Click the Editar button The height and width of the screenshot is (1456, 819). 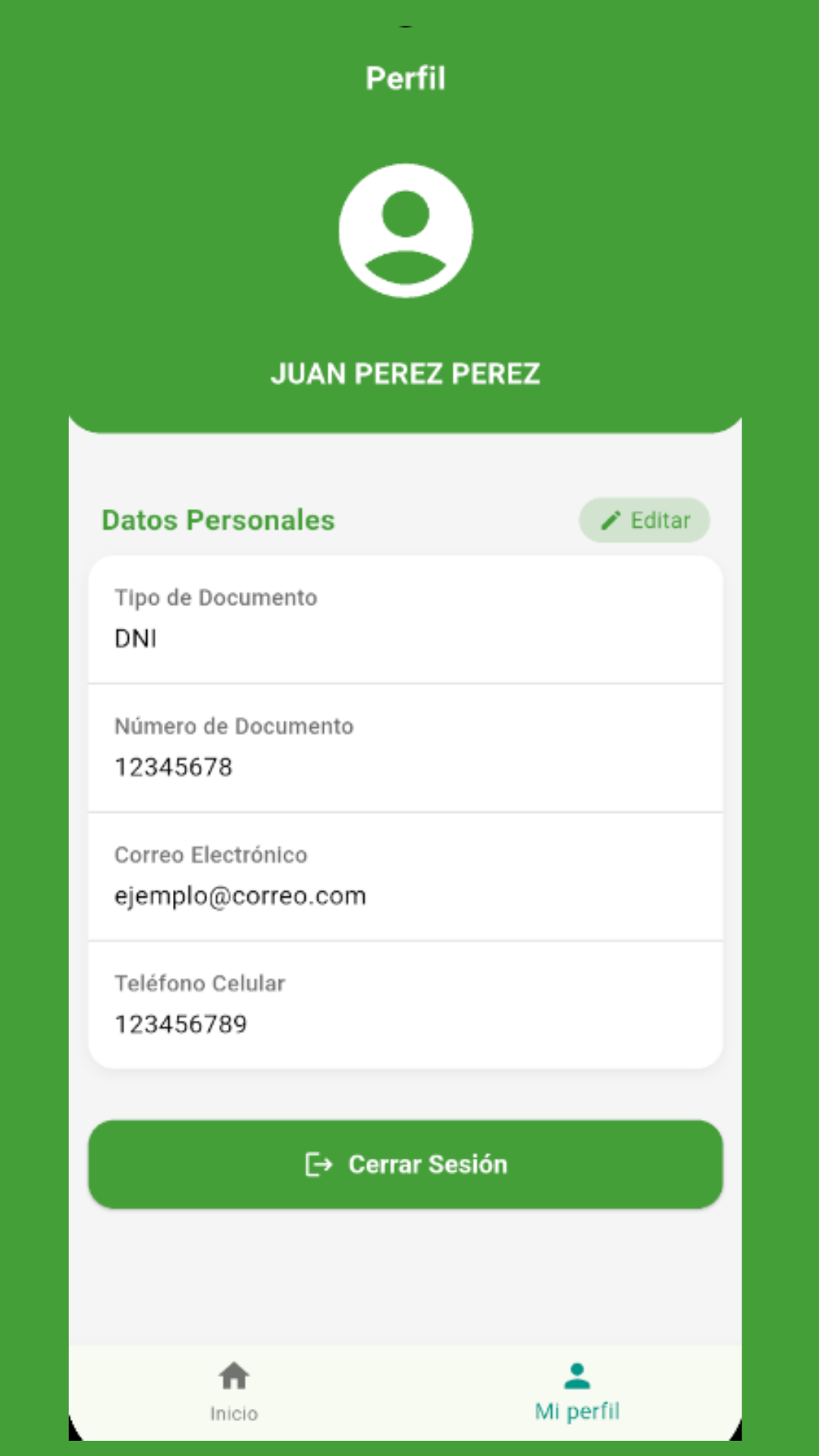pos(644,519)
